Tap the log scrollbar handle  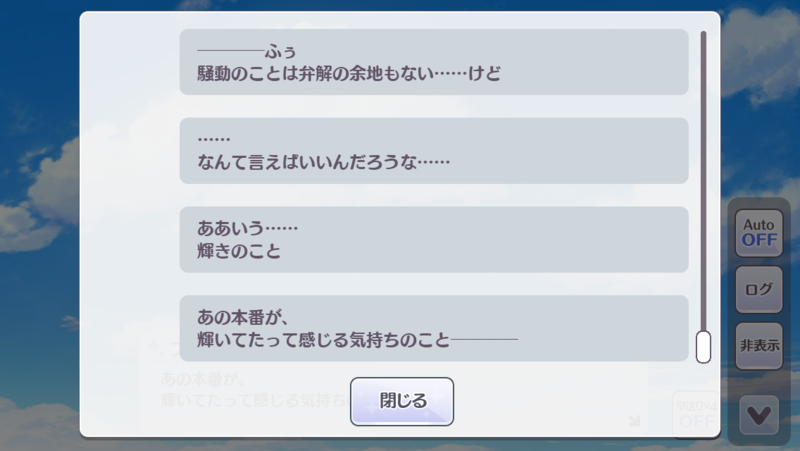click(703, 346)
